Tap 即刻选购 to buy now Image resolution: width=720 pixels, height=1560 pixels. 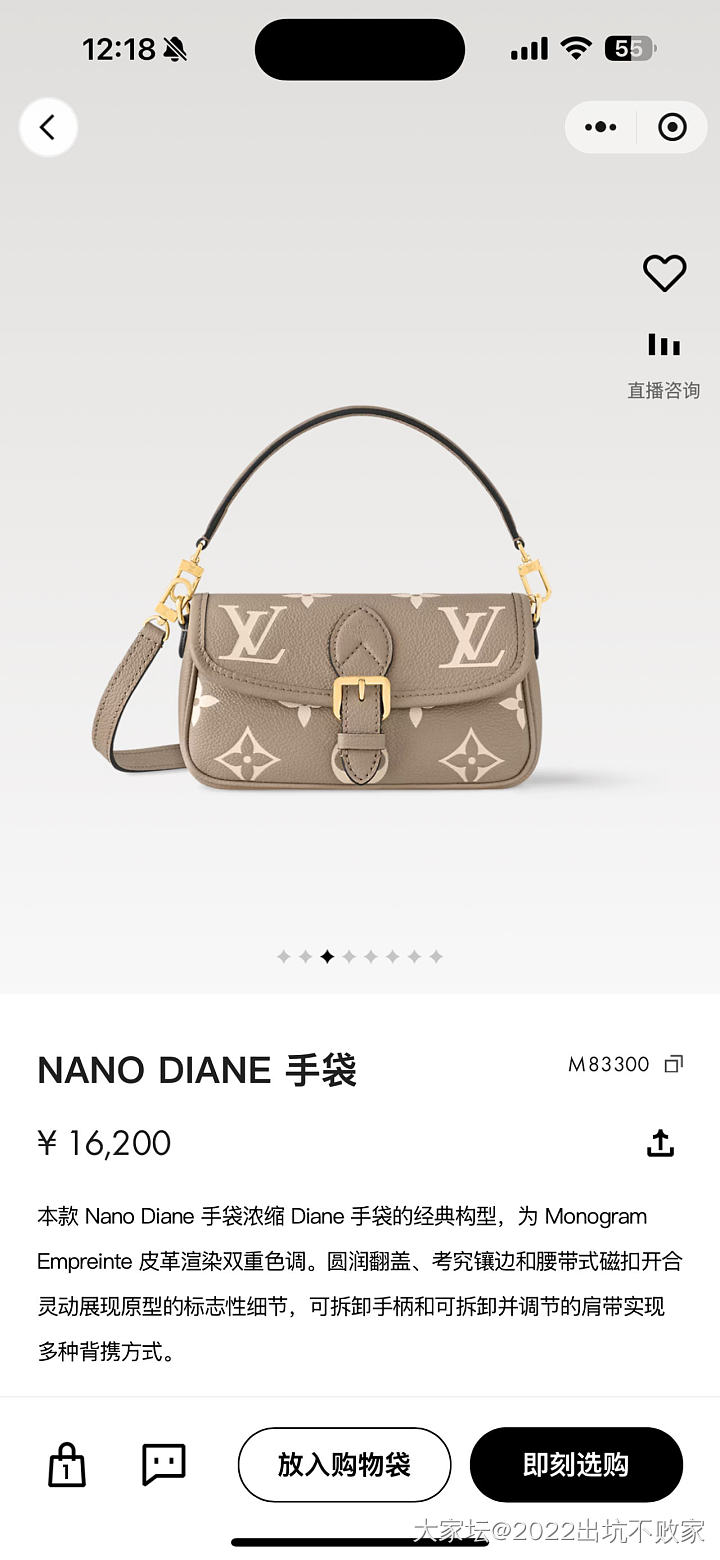[x=576, y=1465]
